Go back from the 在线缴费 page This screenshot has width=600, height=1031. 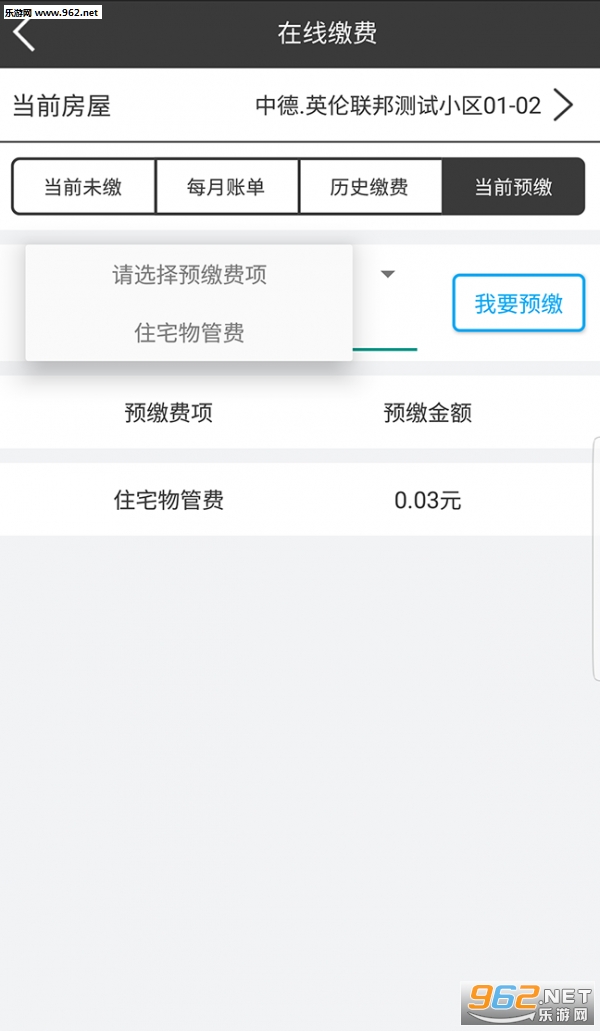tap(24, 34)
